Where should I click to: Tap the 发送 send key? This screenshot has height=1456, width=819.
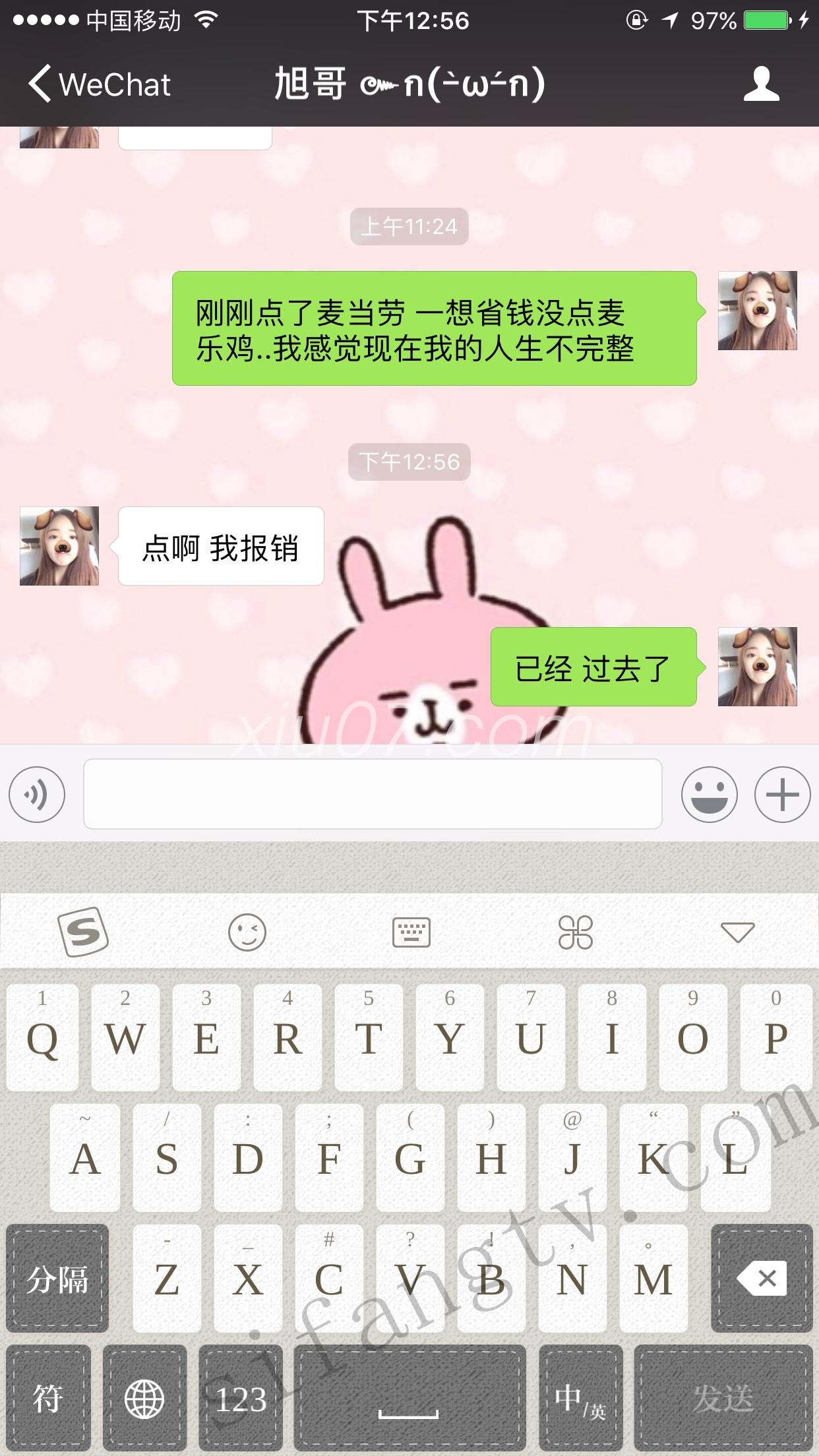pos(723,1398)
